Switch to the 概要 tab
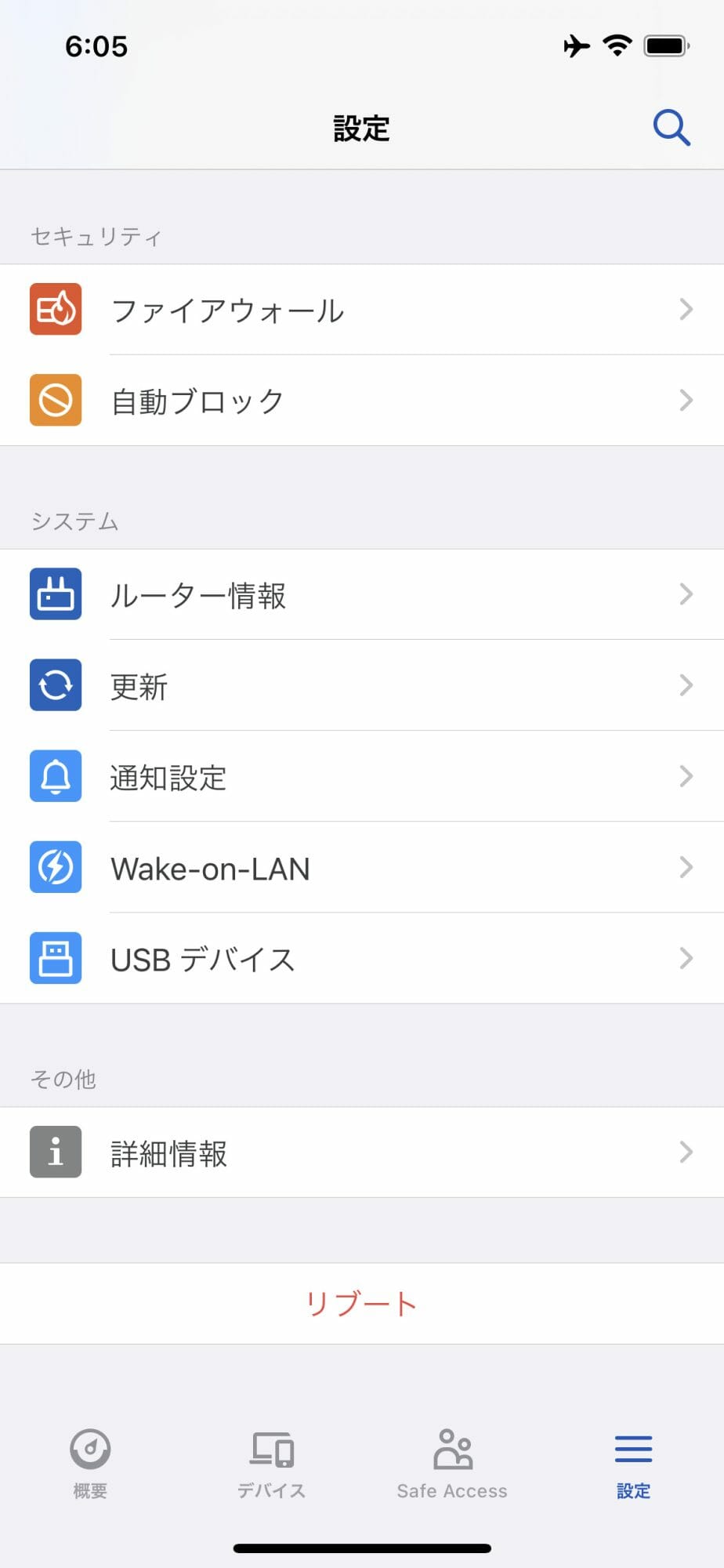The image size is (724, 1568). coord(90,1464)
